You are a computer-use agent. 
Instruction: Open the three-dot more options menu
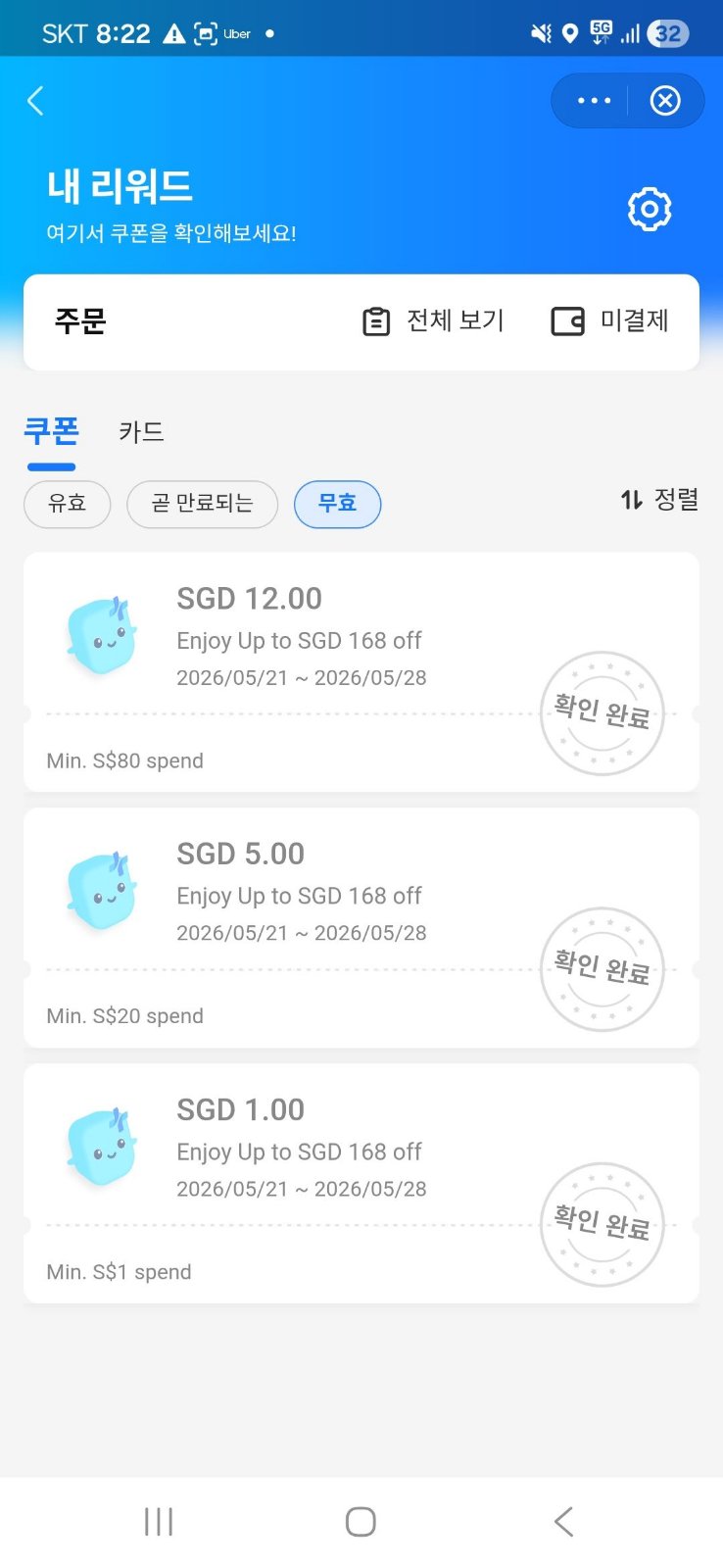594,100
